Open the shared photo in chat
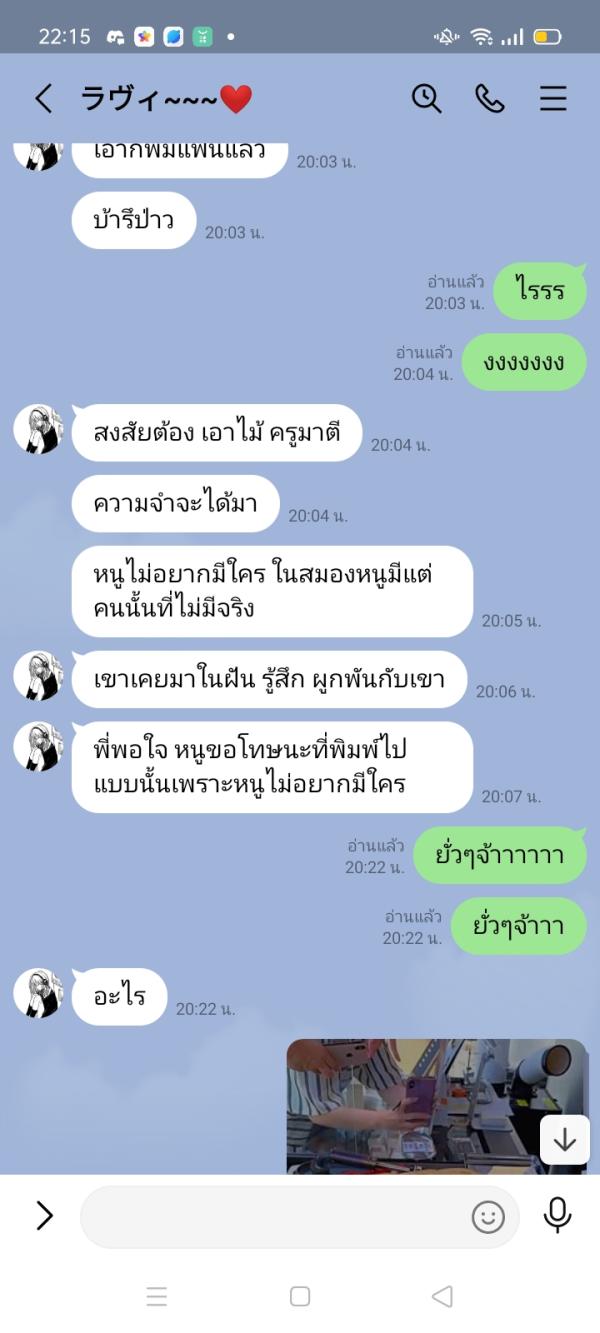This screenshot has width=600, height=1333. point(420,1105)
